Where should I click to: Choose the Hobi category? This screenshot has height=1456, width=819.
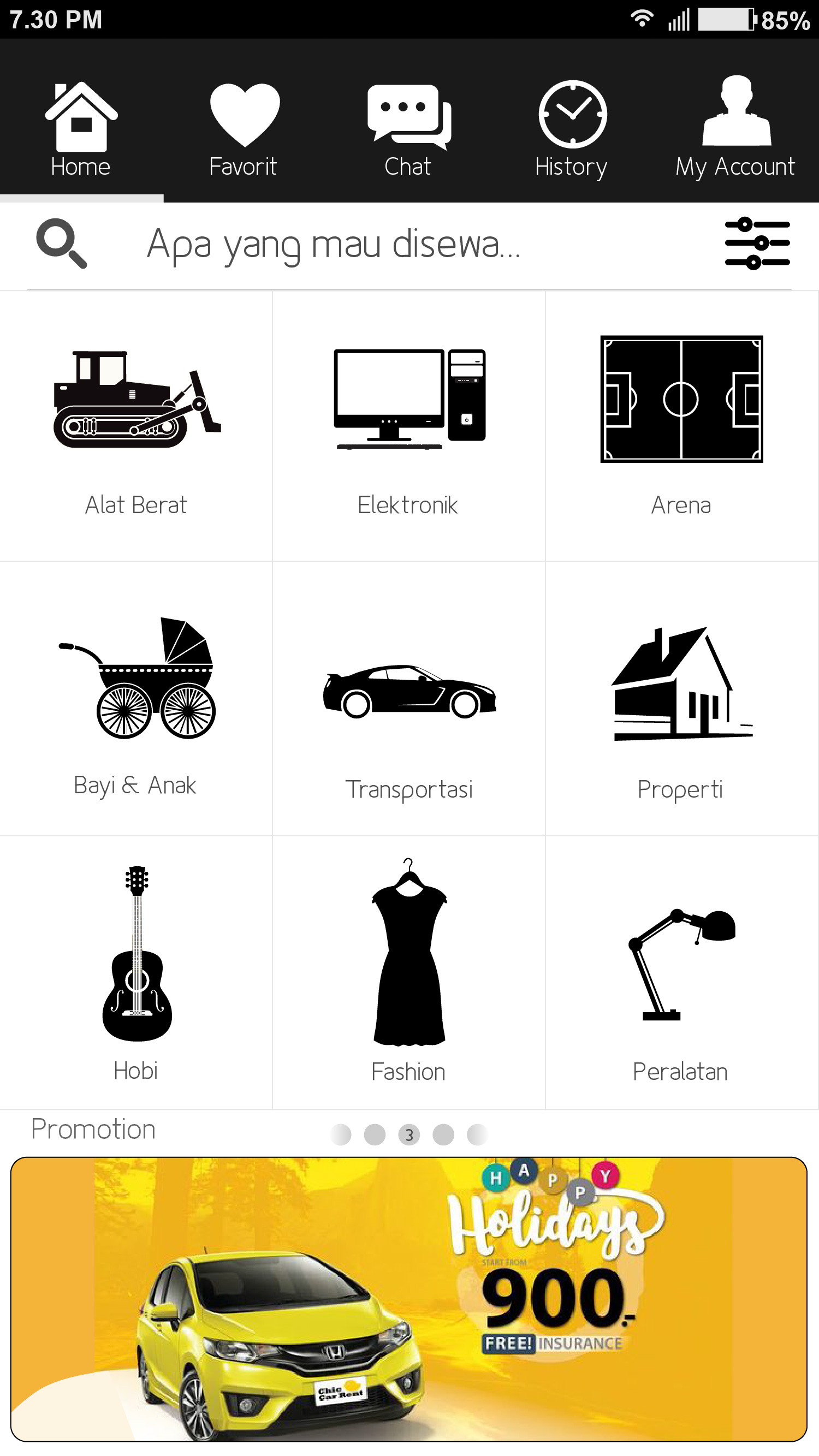[x=135, y=973]
